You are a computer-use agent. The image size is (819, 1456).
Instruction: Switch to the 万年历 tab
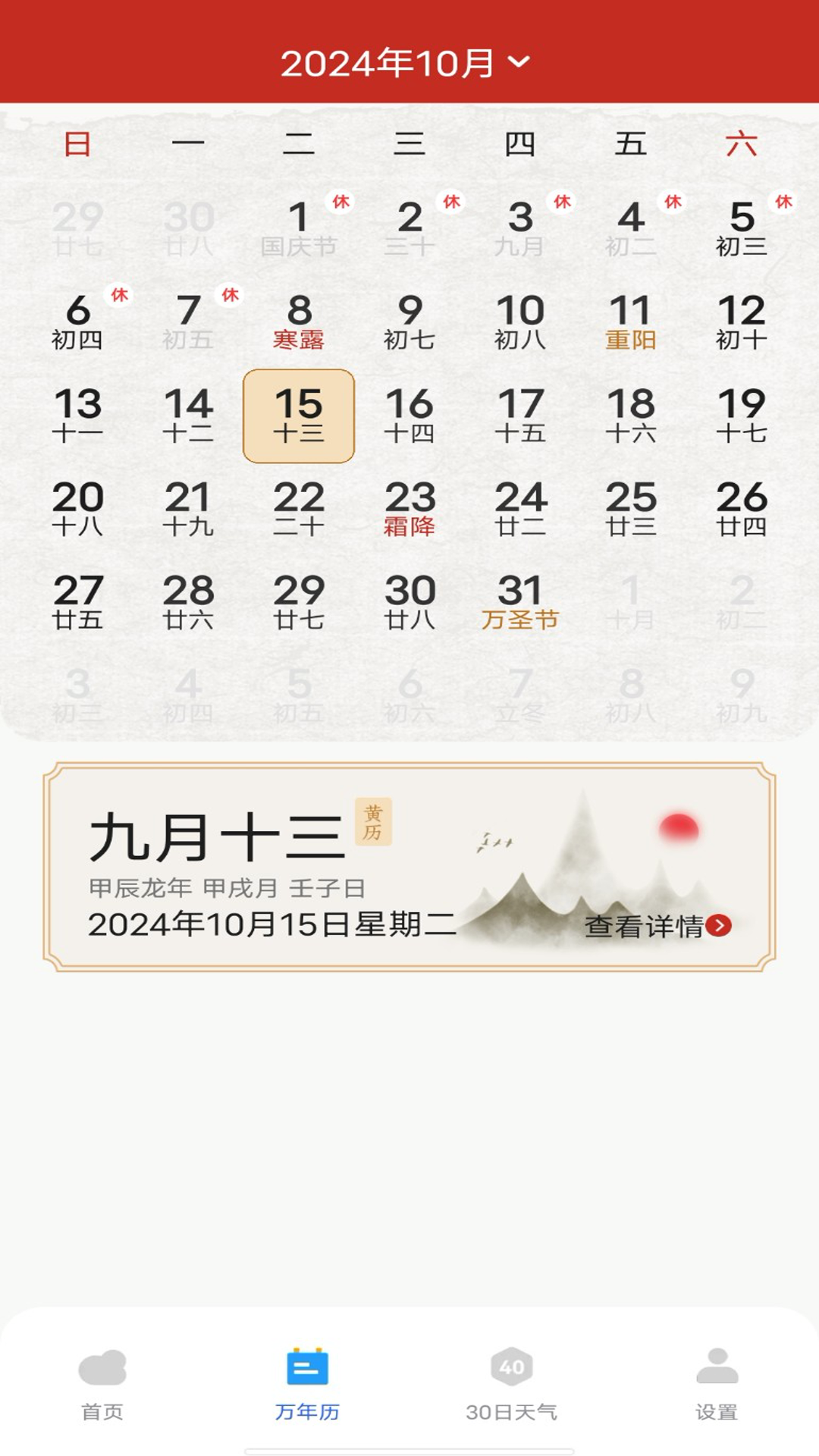pos(307,1385)
